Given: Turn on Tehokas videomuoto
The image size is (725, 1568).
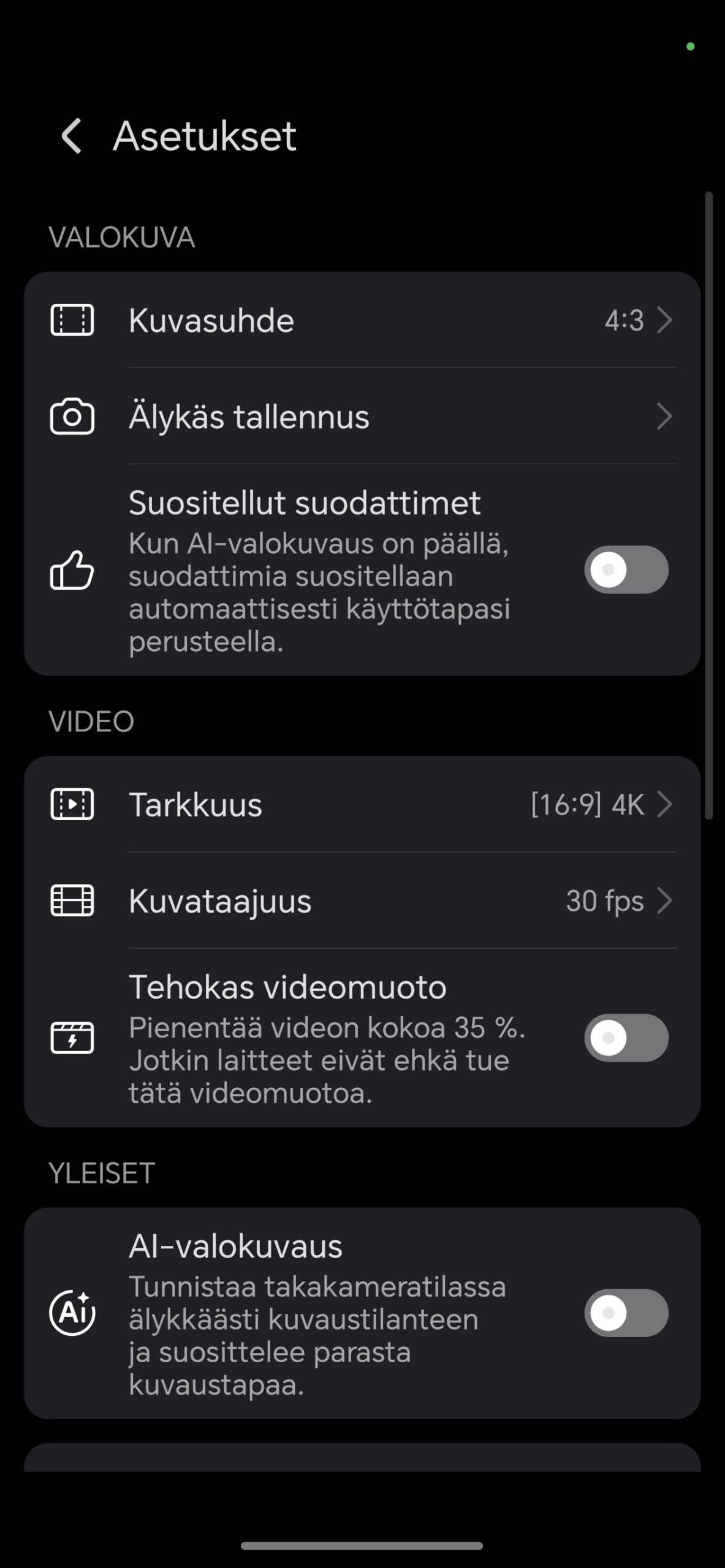Looking at the screenshot, I should tap(626, 1038).
